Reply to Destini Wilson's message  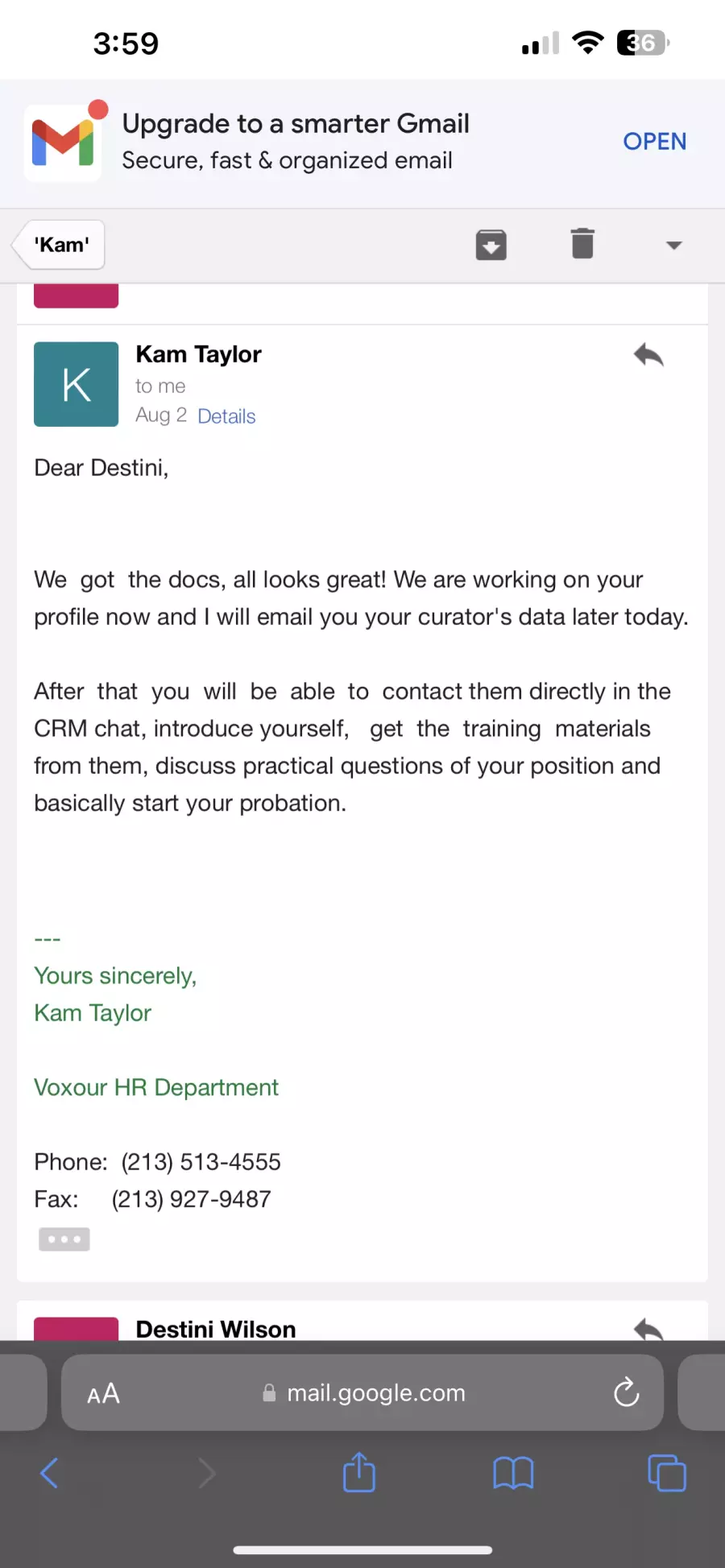[648, 1328]
